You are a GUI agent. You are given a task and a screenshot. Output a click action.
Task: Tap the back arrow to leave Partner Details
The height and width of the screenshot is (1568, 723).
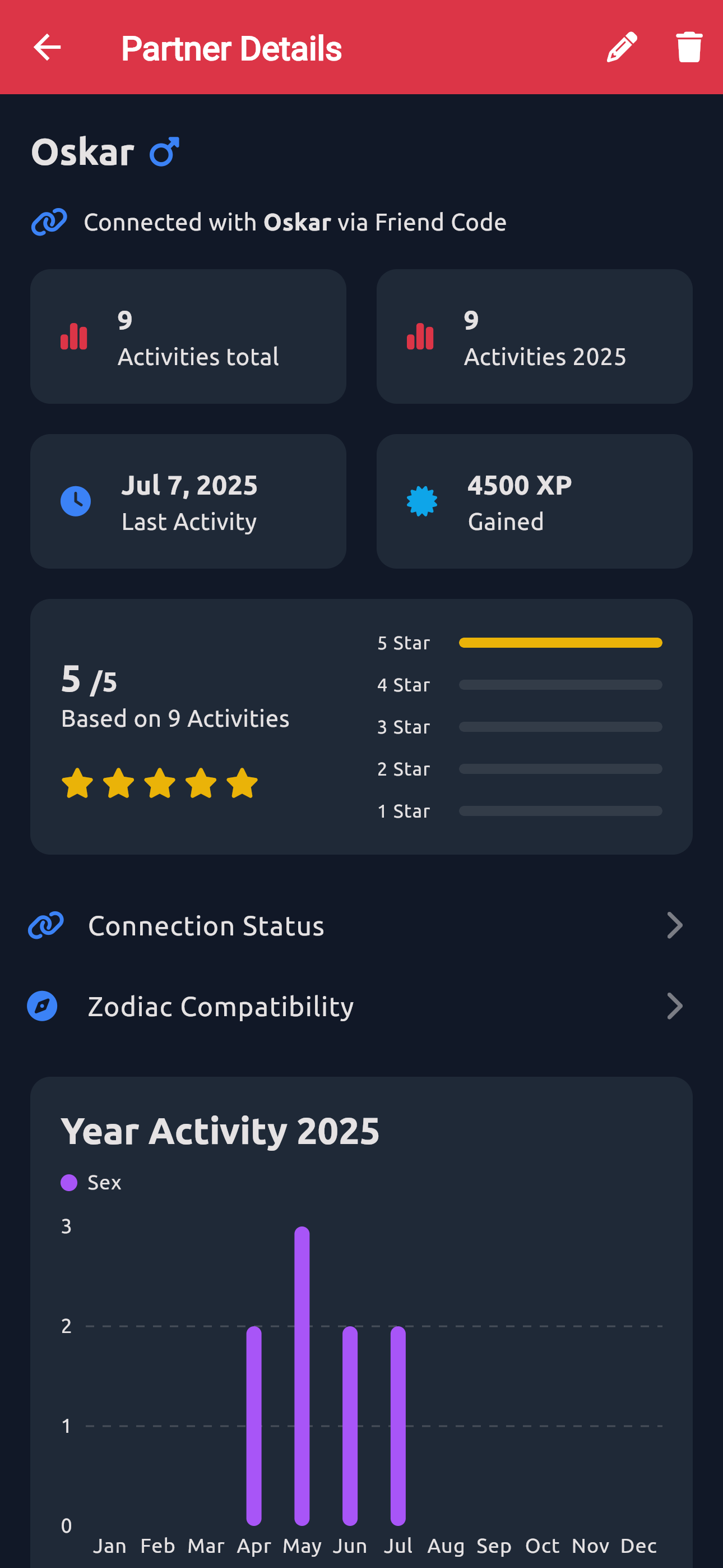tap(48, 47)
